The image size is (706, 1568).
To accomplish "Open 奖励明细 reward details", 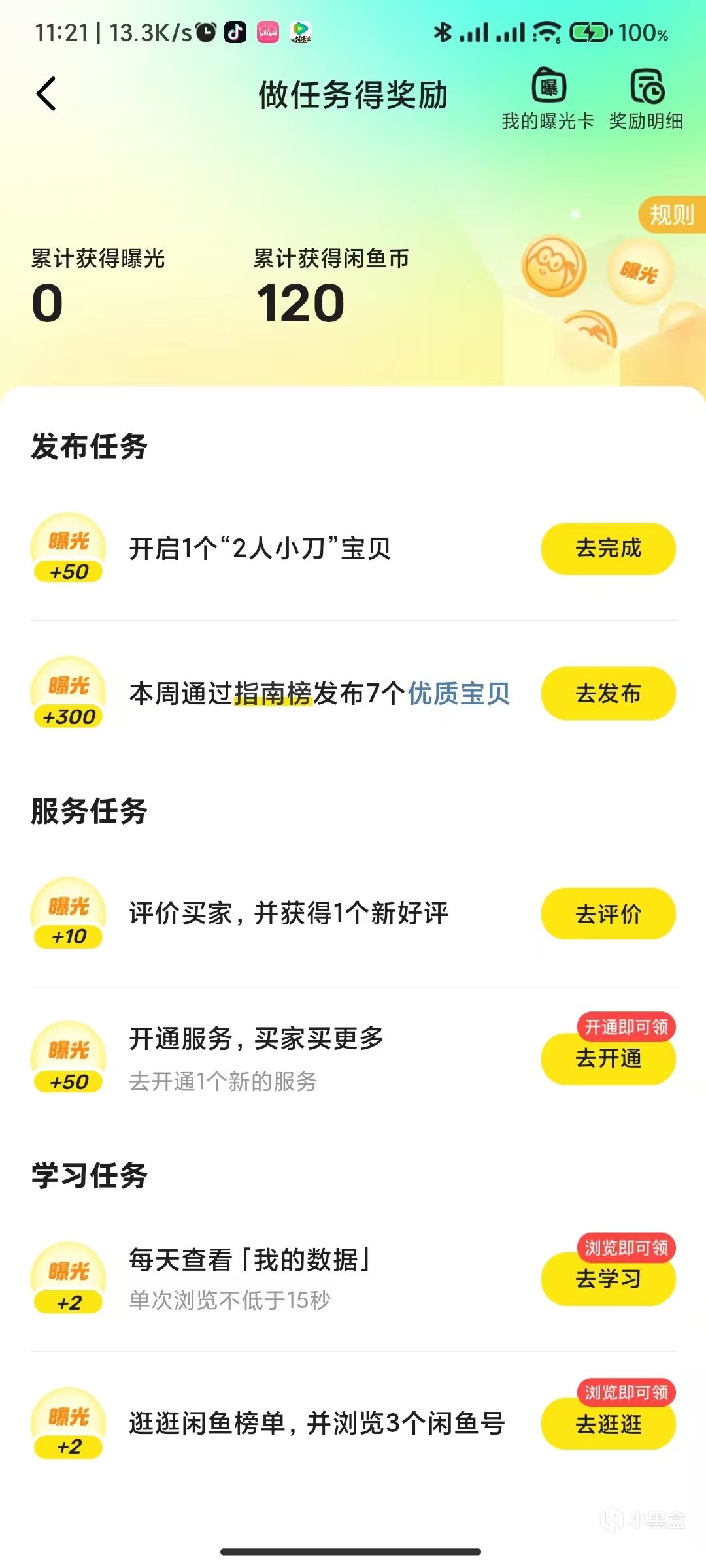I will [x=646, y=98].
